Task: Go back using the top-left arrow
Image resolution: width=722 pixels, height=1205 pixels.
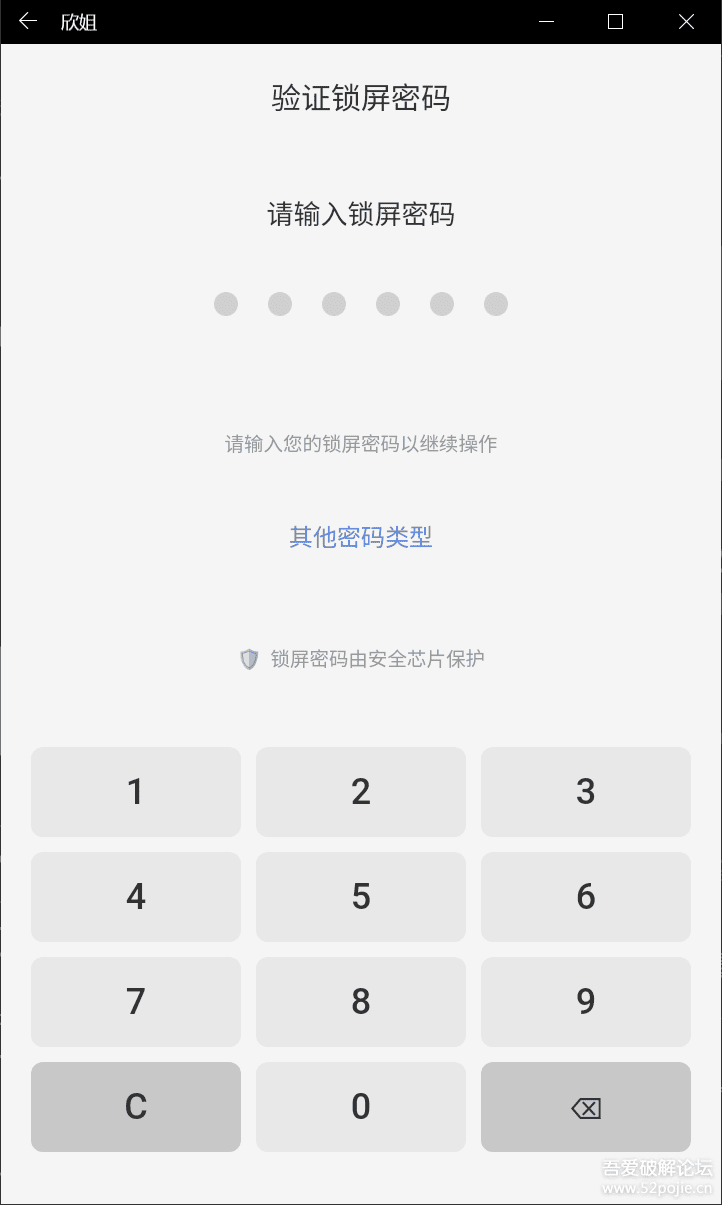Action: (28, 21)
